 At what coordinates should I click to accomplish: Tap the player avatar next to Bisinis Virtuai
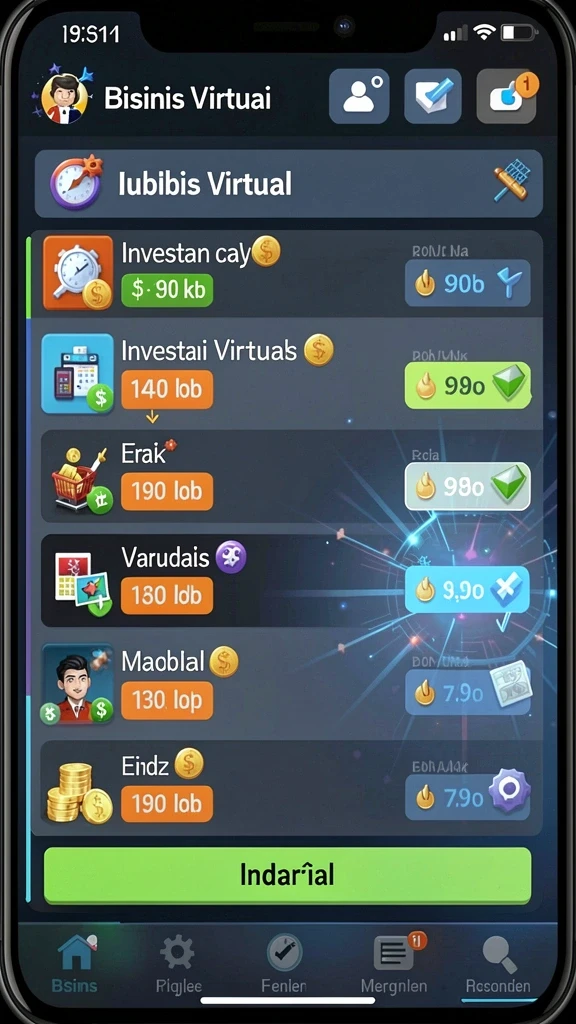coord(64,98)
